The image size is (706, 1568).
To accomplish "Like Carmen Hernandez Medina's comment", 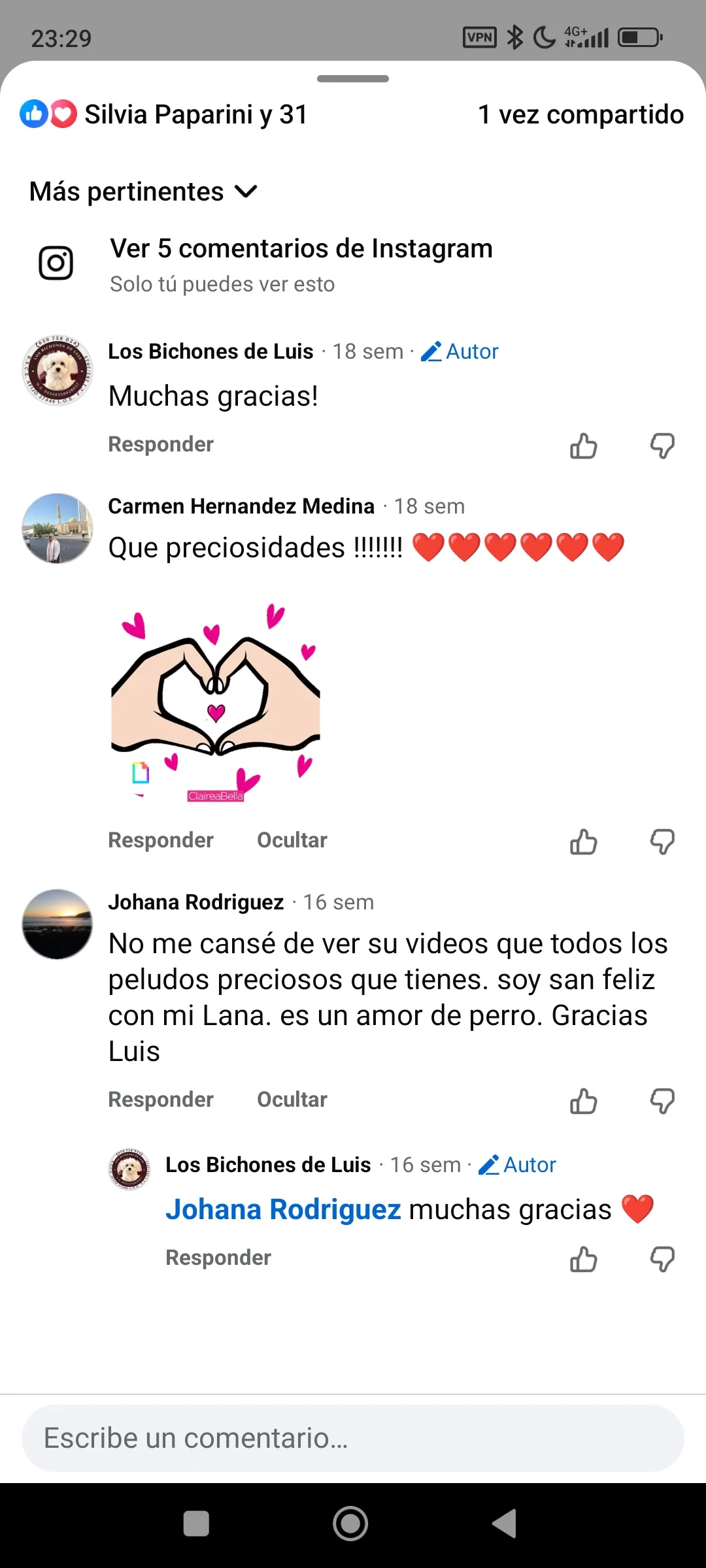I will (583, 842).
